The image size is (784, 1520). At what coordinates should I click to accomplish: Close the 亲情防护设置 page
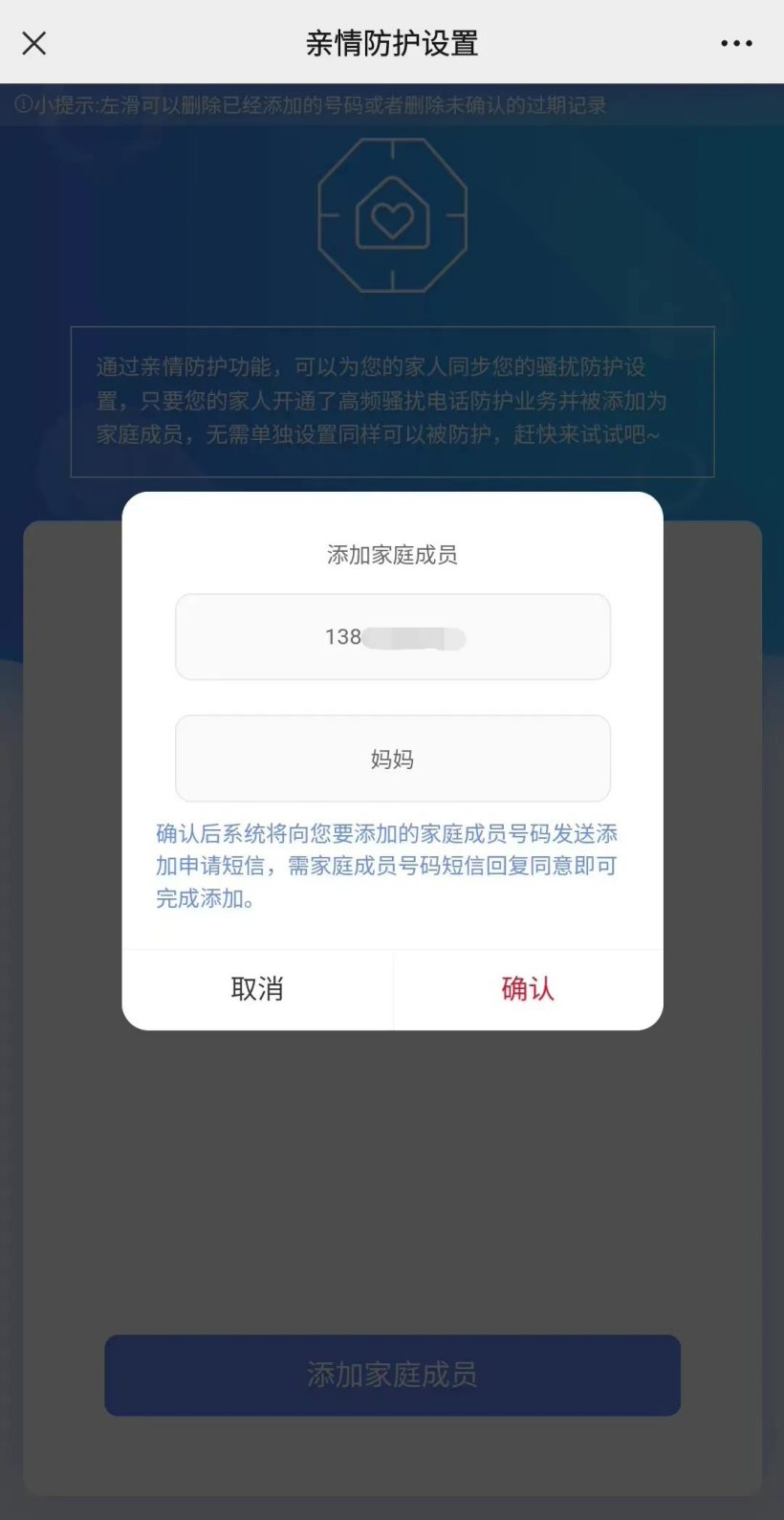coord(34,43)
